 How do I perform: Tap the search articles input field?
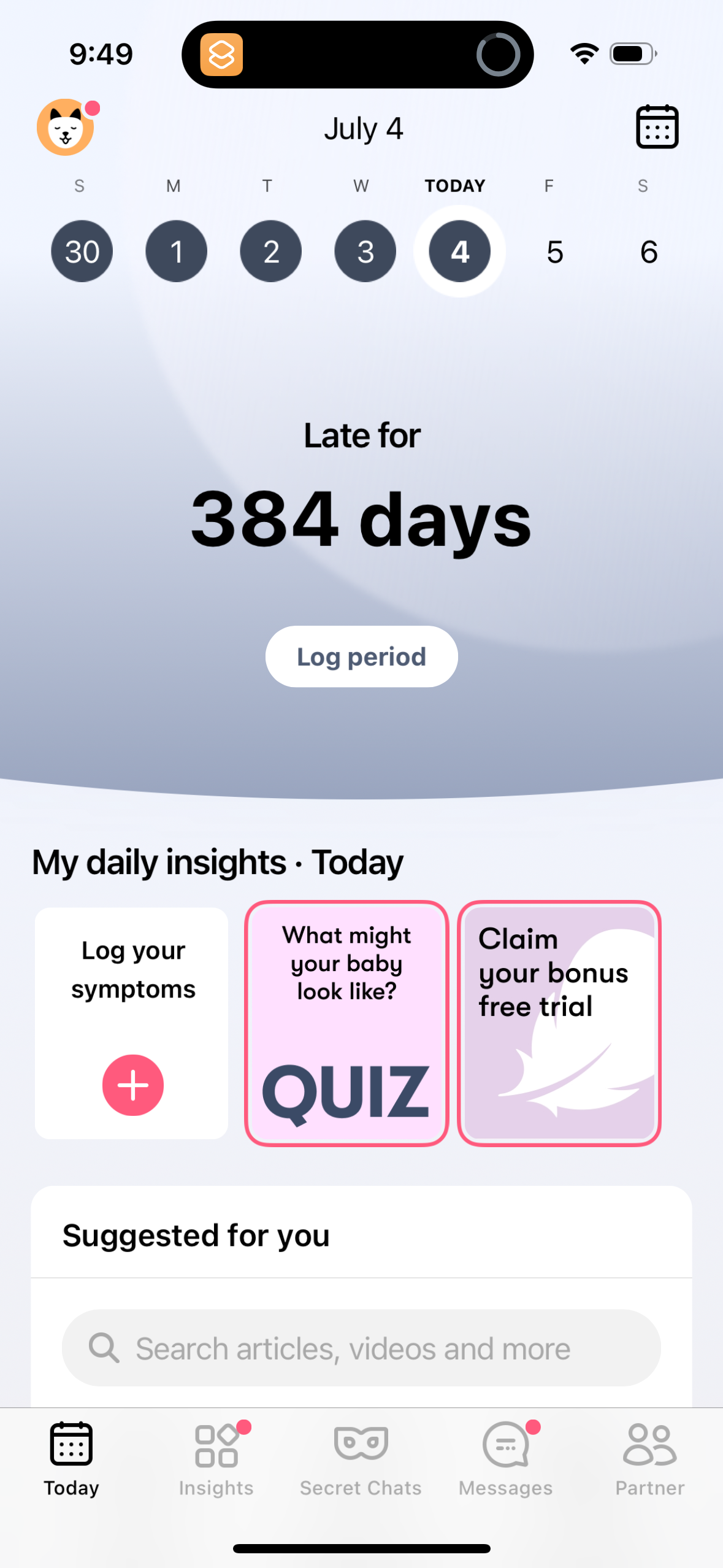[361, 1348]
